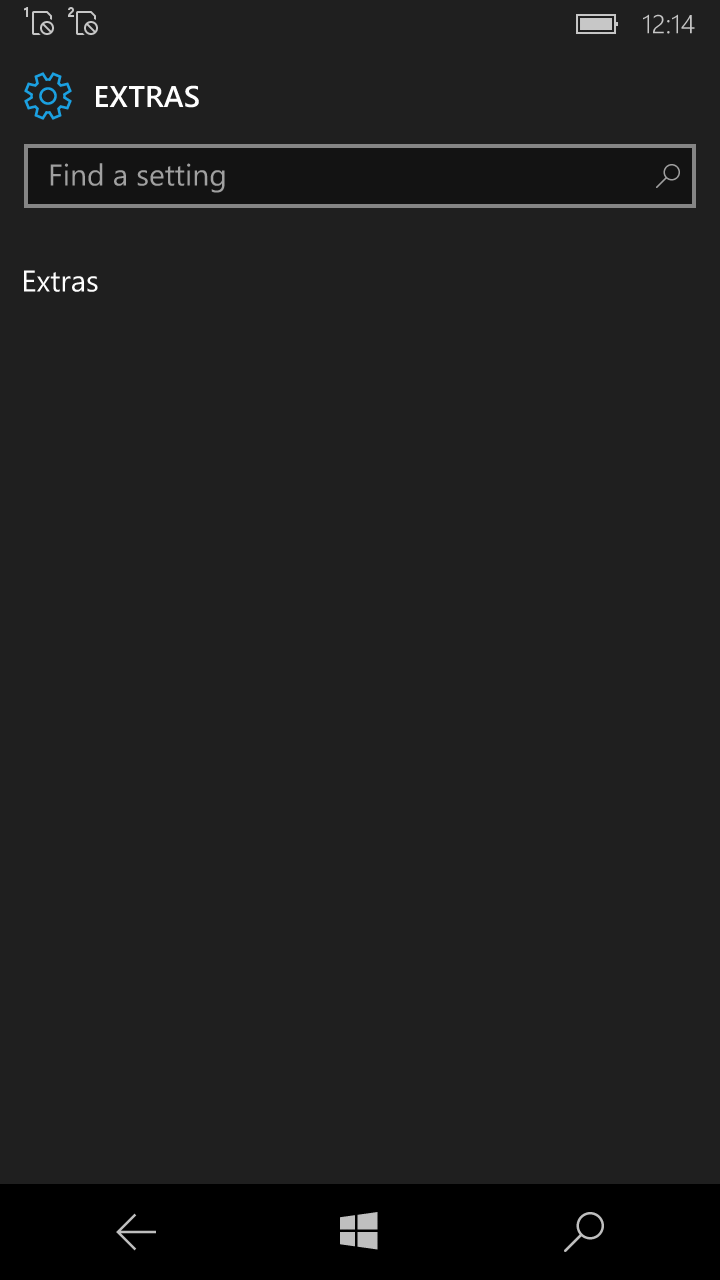Return to Start with the Windows button
Viewport: 720px width, 1280px height.
tap(359, 1231)
